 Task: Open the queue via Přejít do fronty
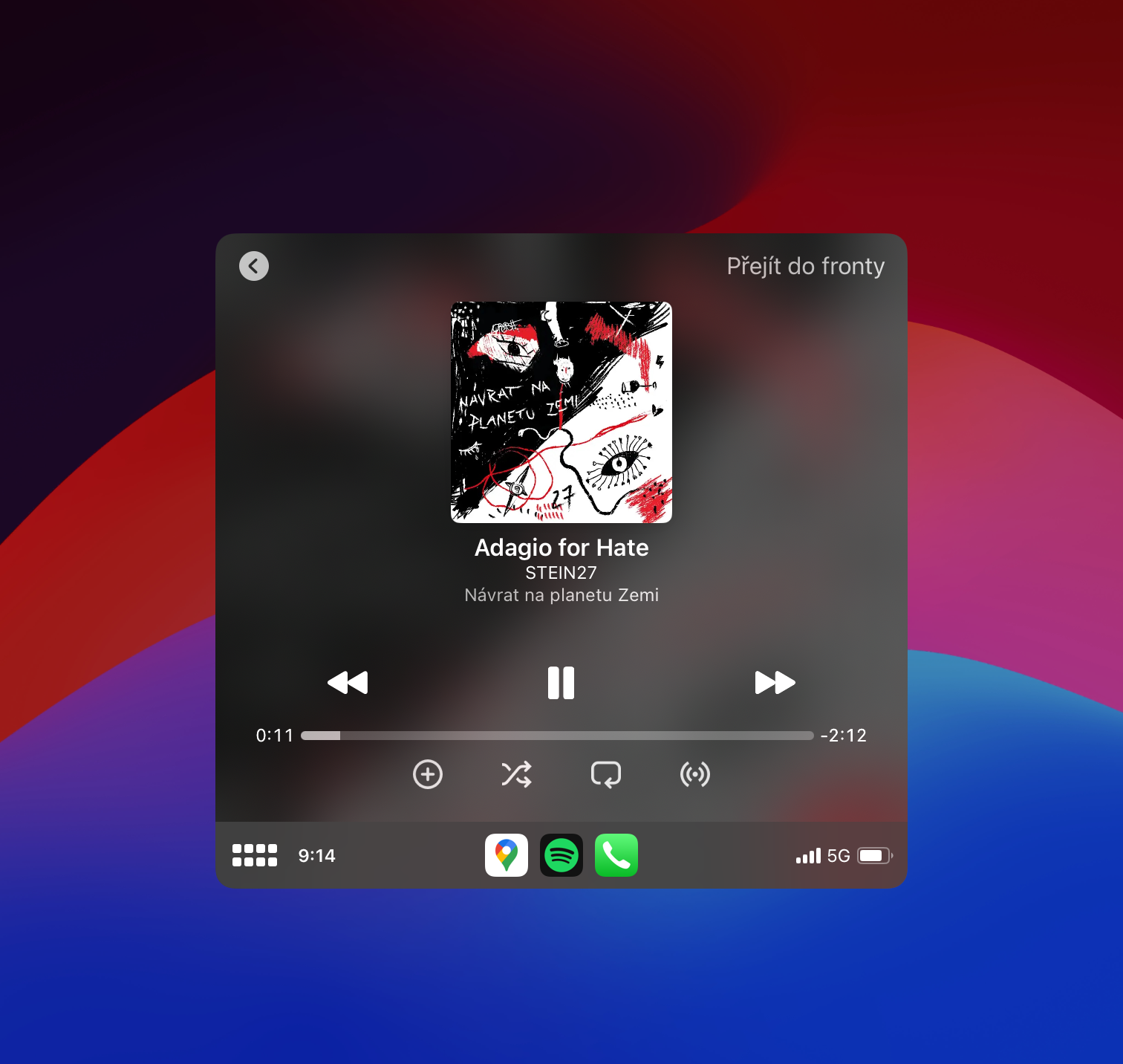(805, 266)
